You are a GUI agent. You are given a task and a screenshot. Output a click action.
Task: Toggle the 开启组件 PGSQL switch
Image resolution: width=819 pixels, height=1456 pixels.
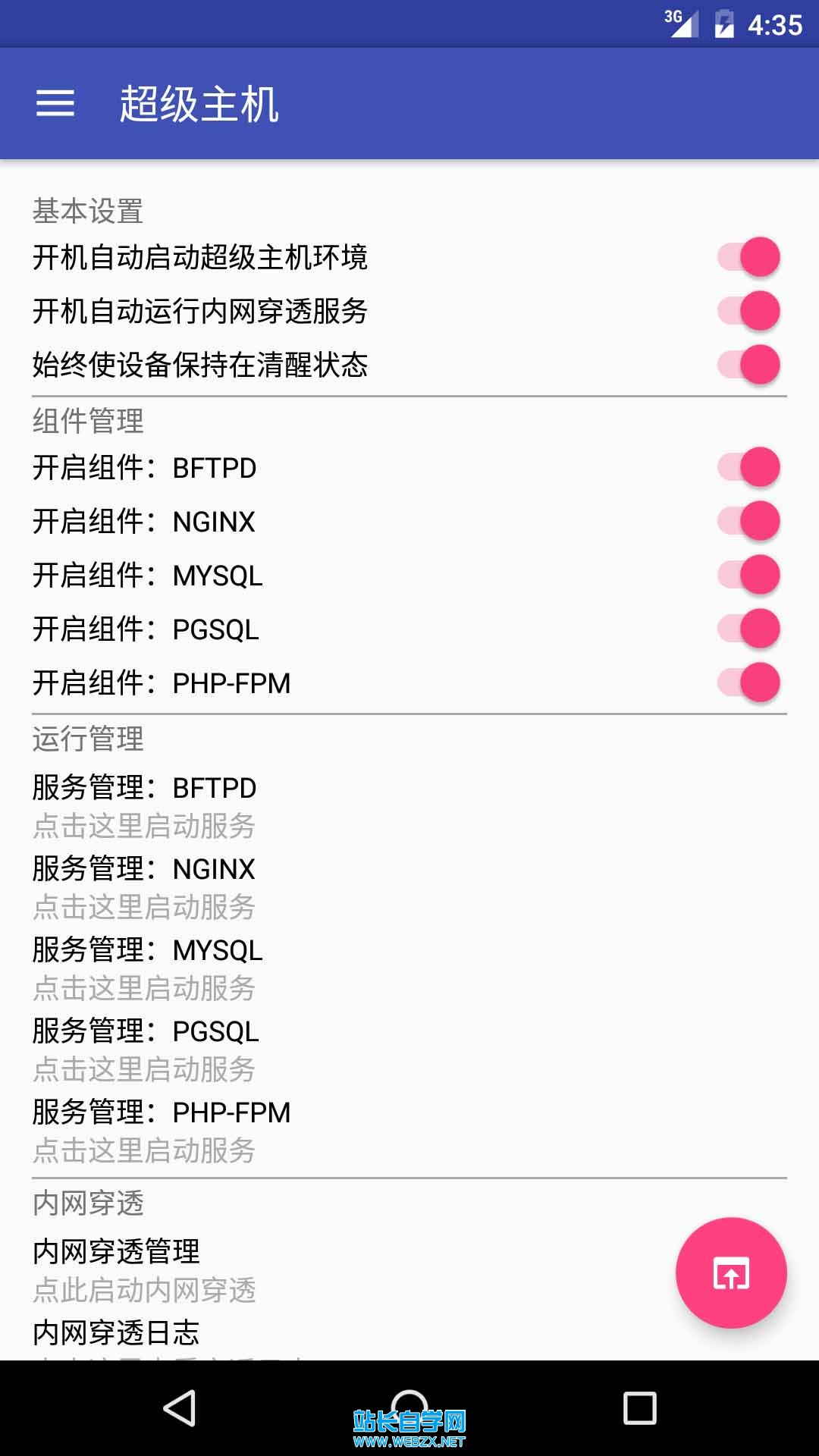(749, 629)
